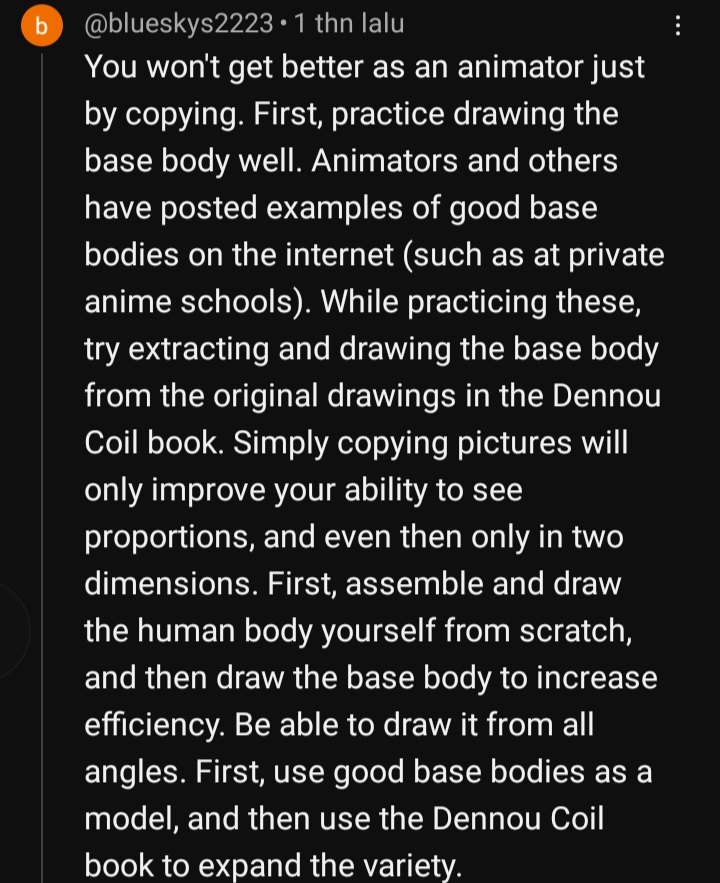The height and width of the screenshot is (883, 720).
Task: Open the comment's three-dot overflow menu
Action: pyautogui.click(x=679, y=26)
